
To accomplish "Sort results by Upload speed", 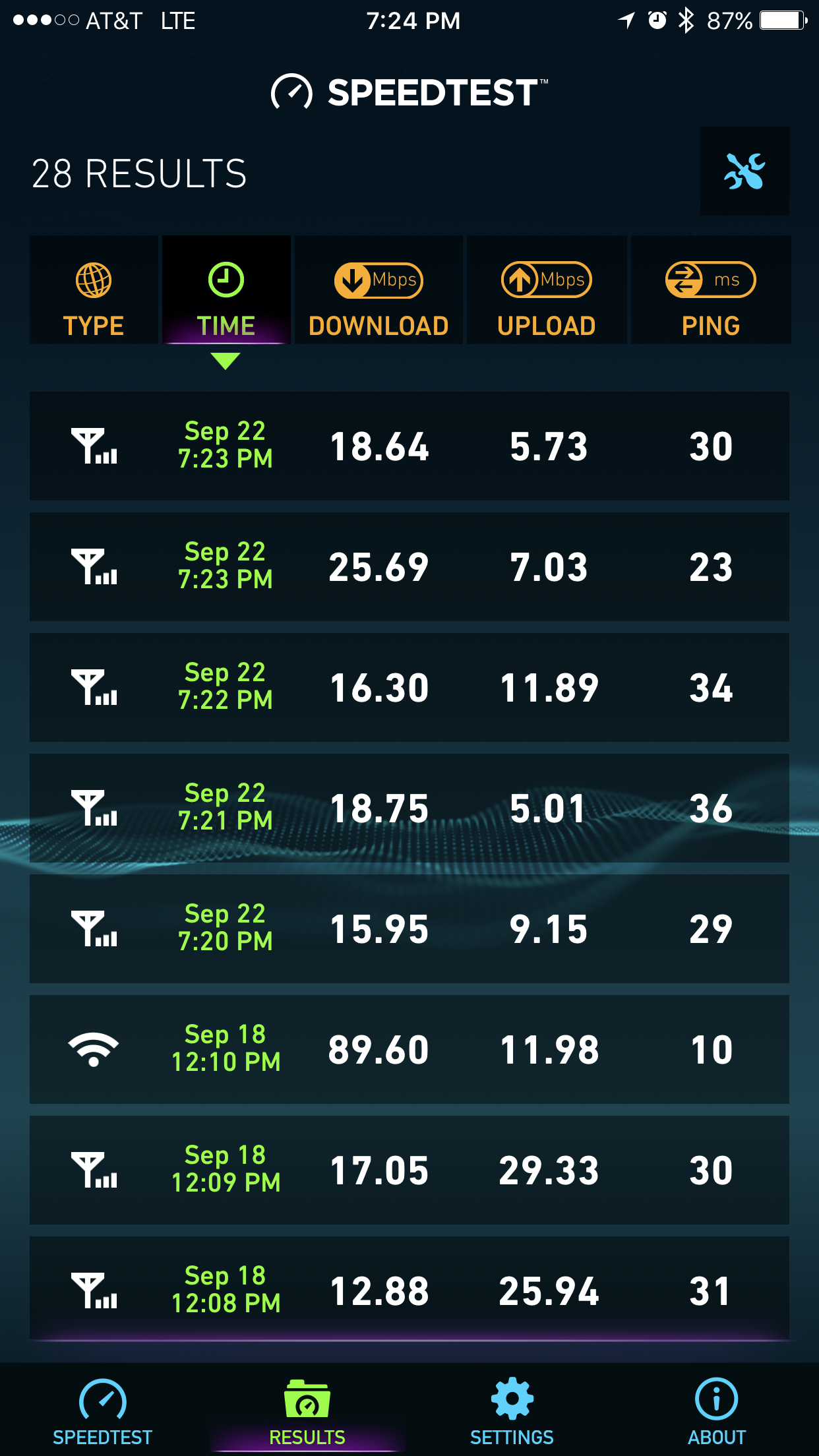I will (547, 290).
